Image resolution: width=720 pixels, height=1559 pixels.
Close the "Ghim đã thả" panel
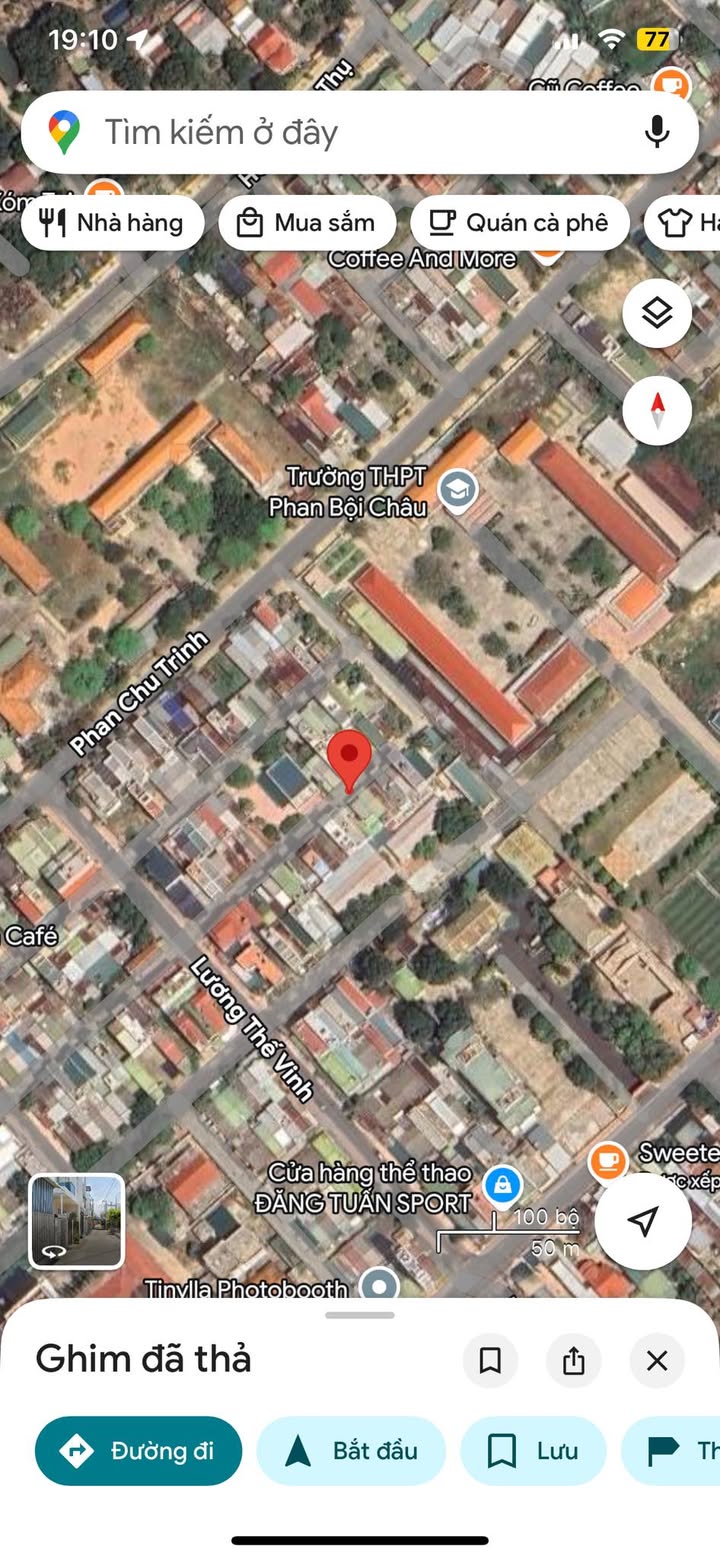pyautogui.click(x=657, y=1360)
